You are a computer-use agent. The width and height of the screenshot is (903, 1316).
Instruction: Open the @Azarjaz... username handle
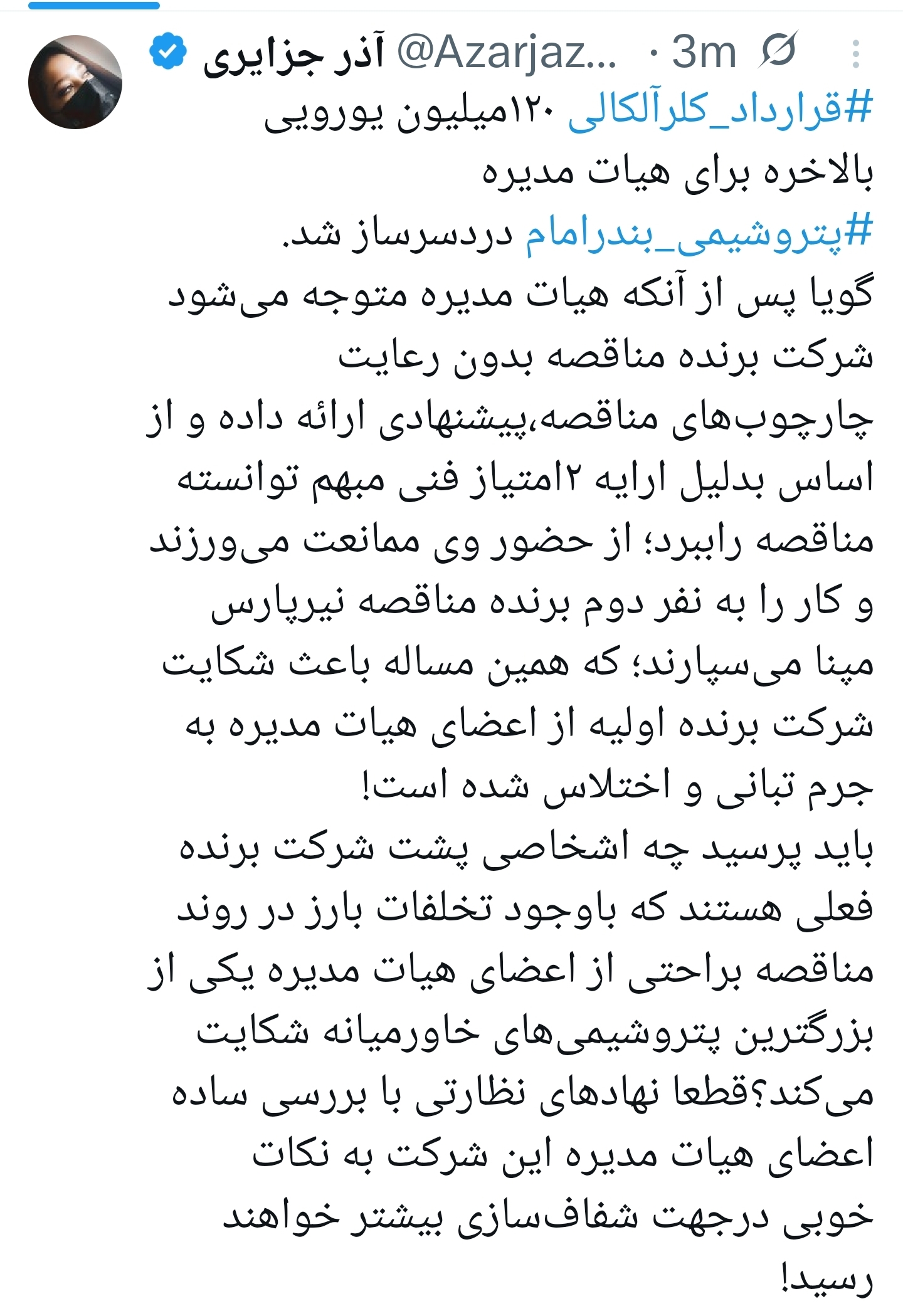click(x=507, y=53)
